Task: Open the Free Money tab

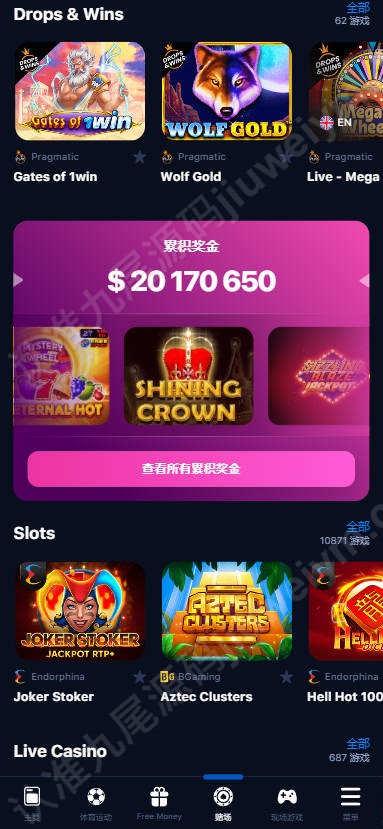Action: click(x=159, y=803)
